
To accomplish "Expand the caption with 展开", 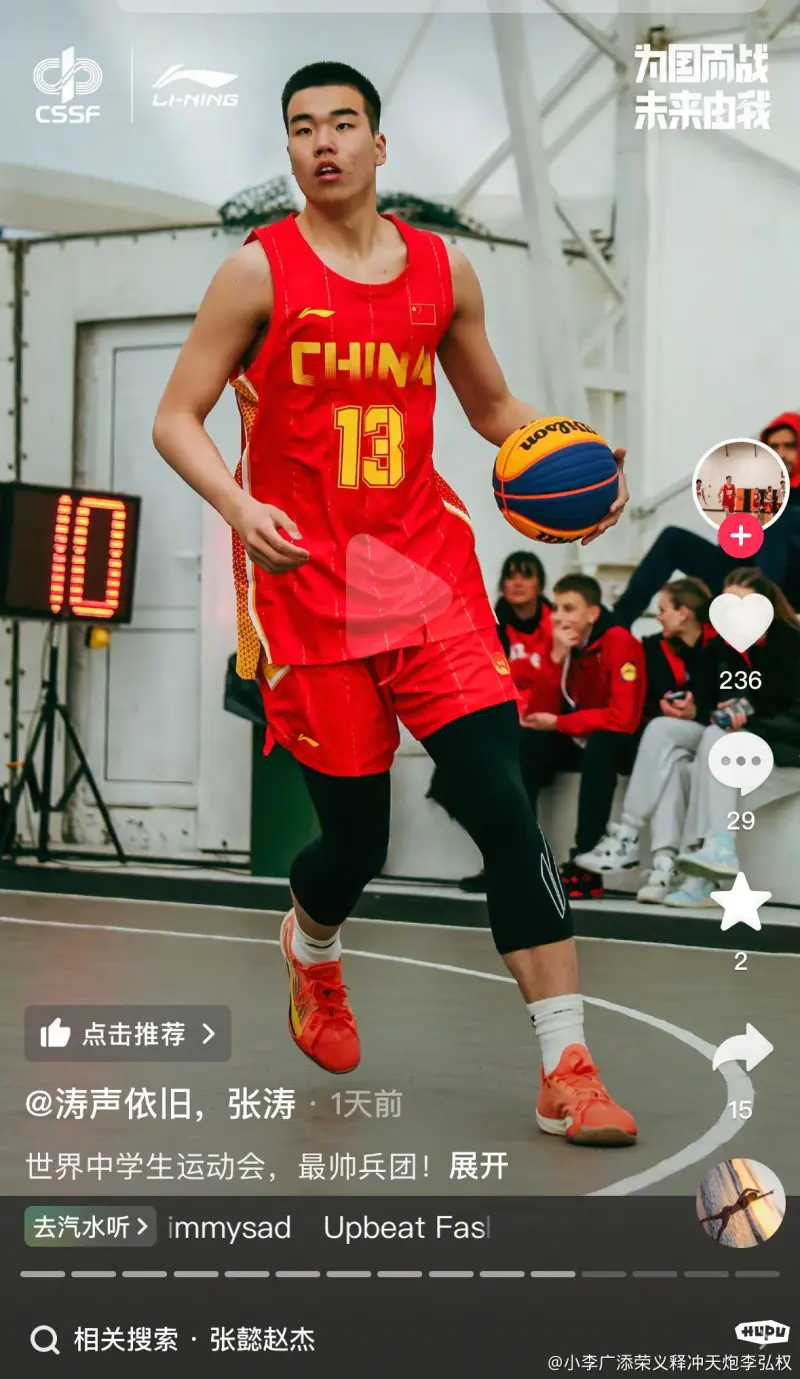I will [478, 1165].
